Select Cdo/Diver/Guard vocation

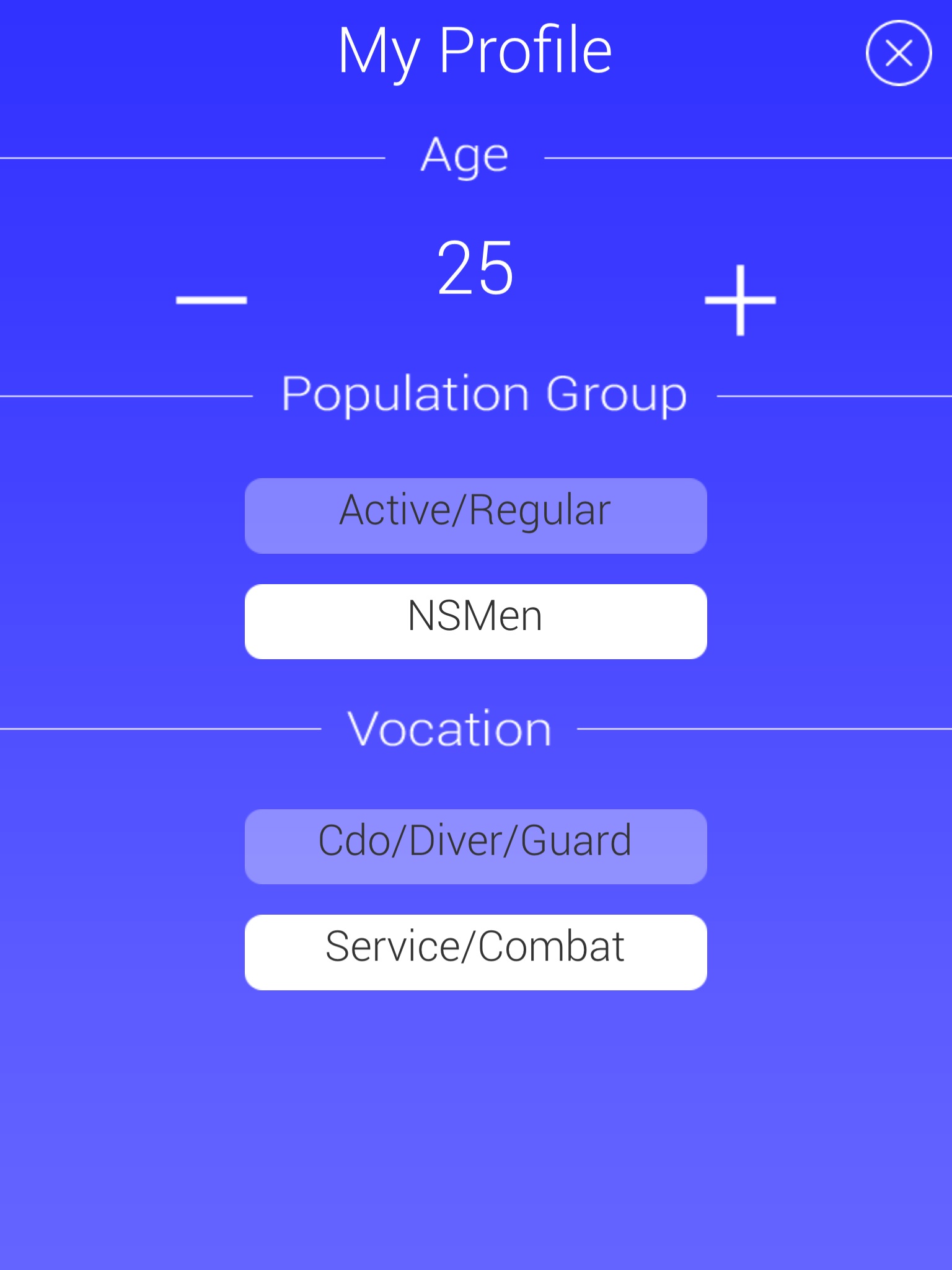475,846
